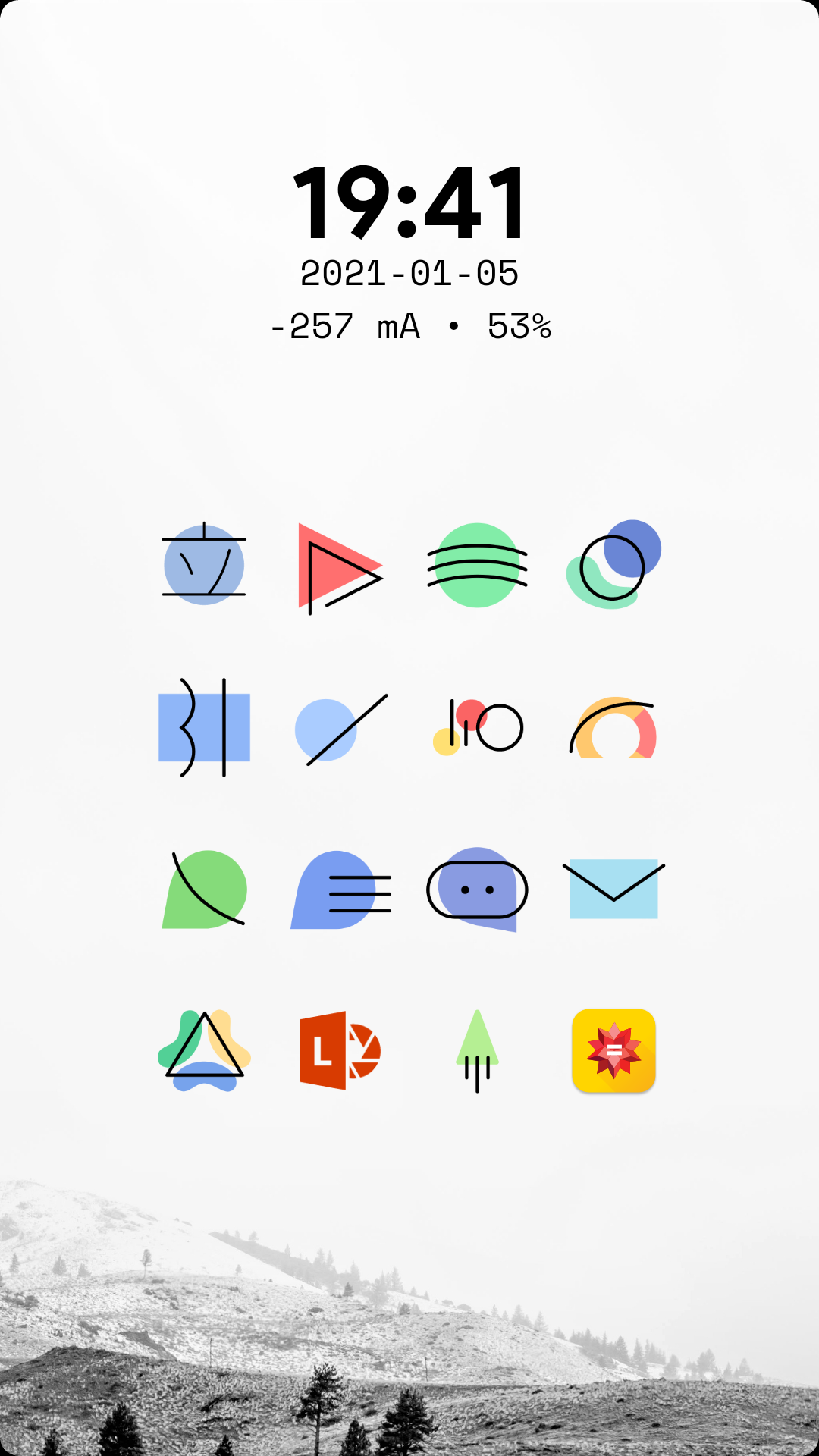This screenshot has height=1456, width=819.
Task: Launch the orange arc browser icon
Action: coord(613,728)
